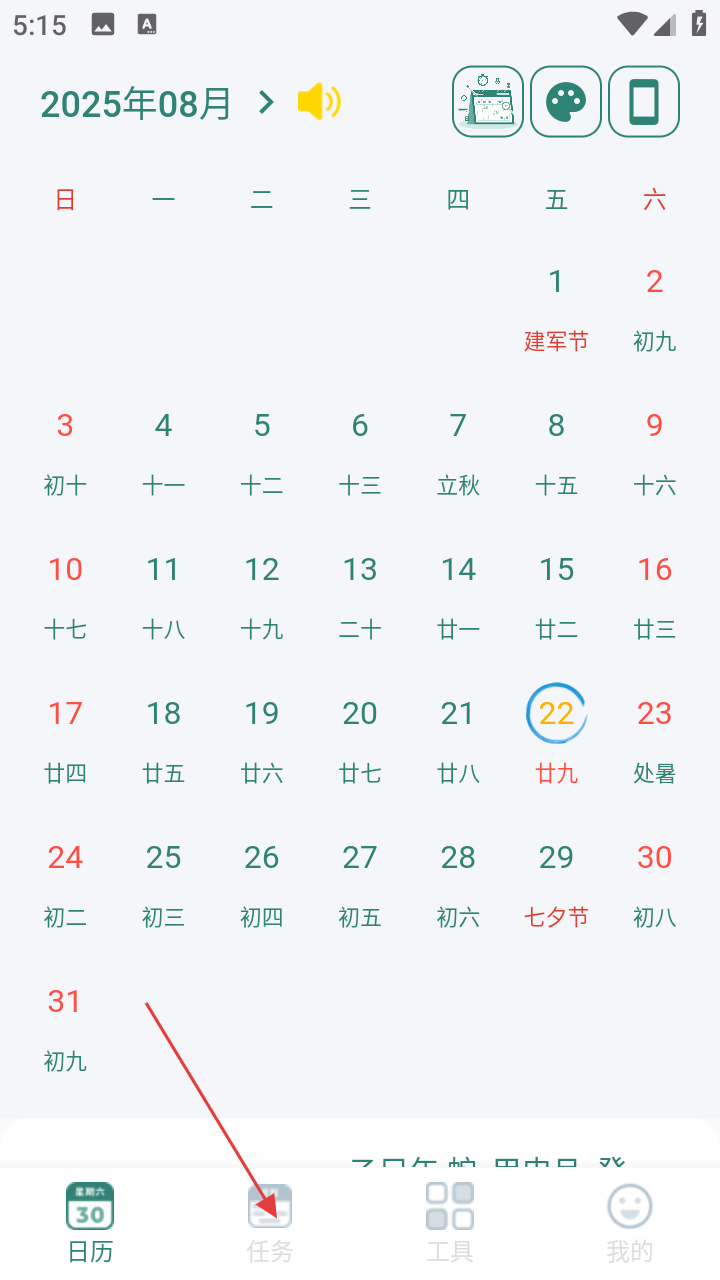Choose the 31st on the calendar
720x1280 pixels.
[65, 1028]
